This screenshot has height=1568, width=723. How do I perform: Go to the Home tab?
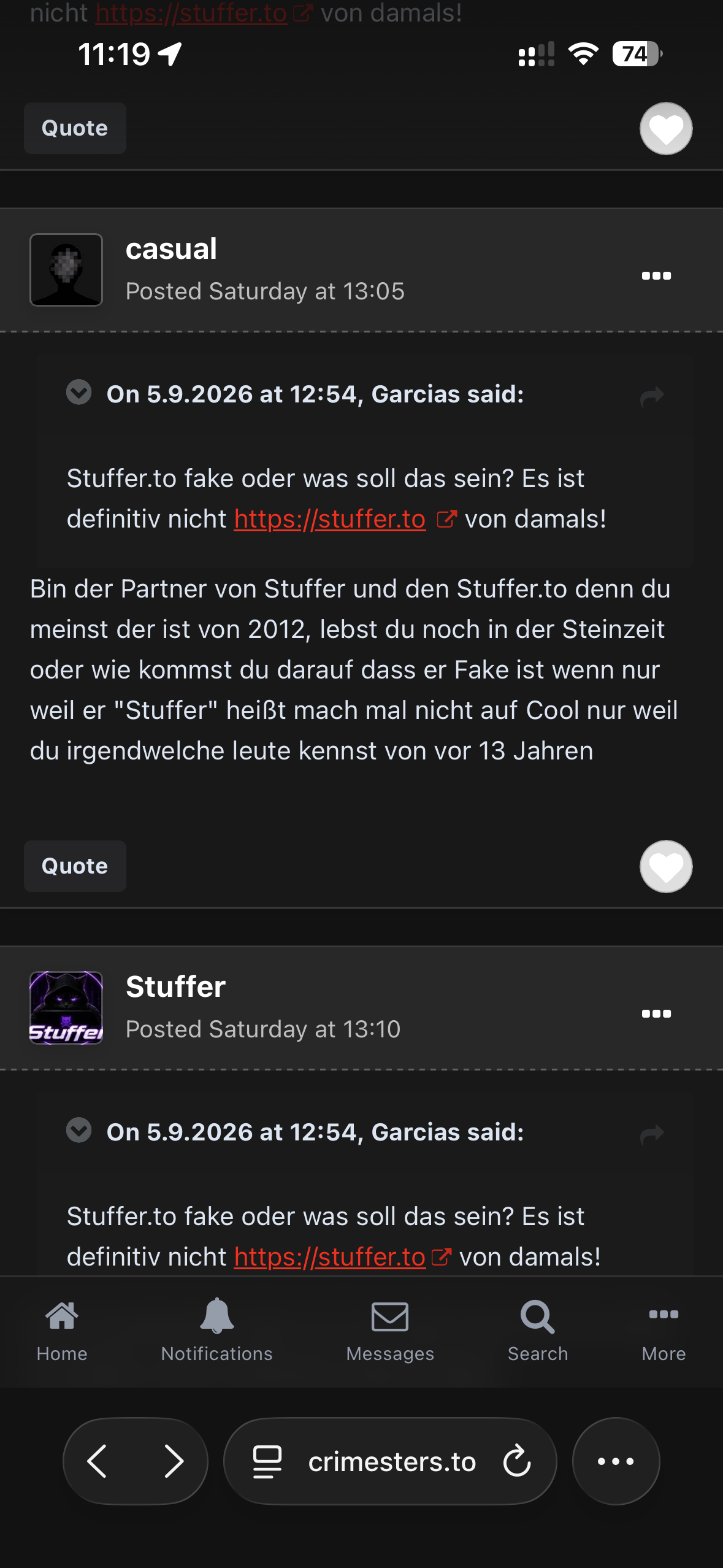(62, 1331)
